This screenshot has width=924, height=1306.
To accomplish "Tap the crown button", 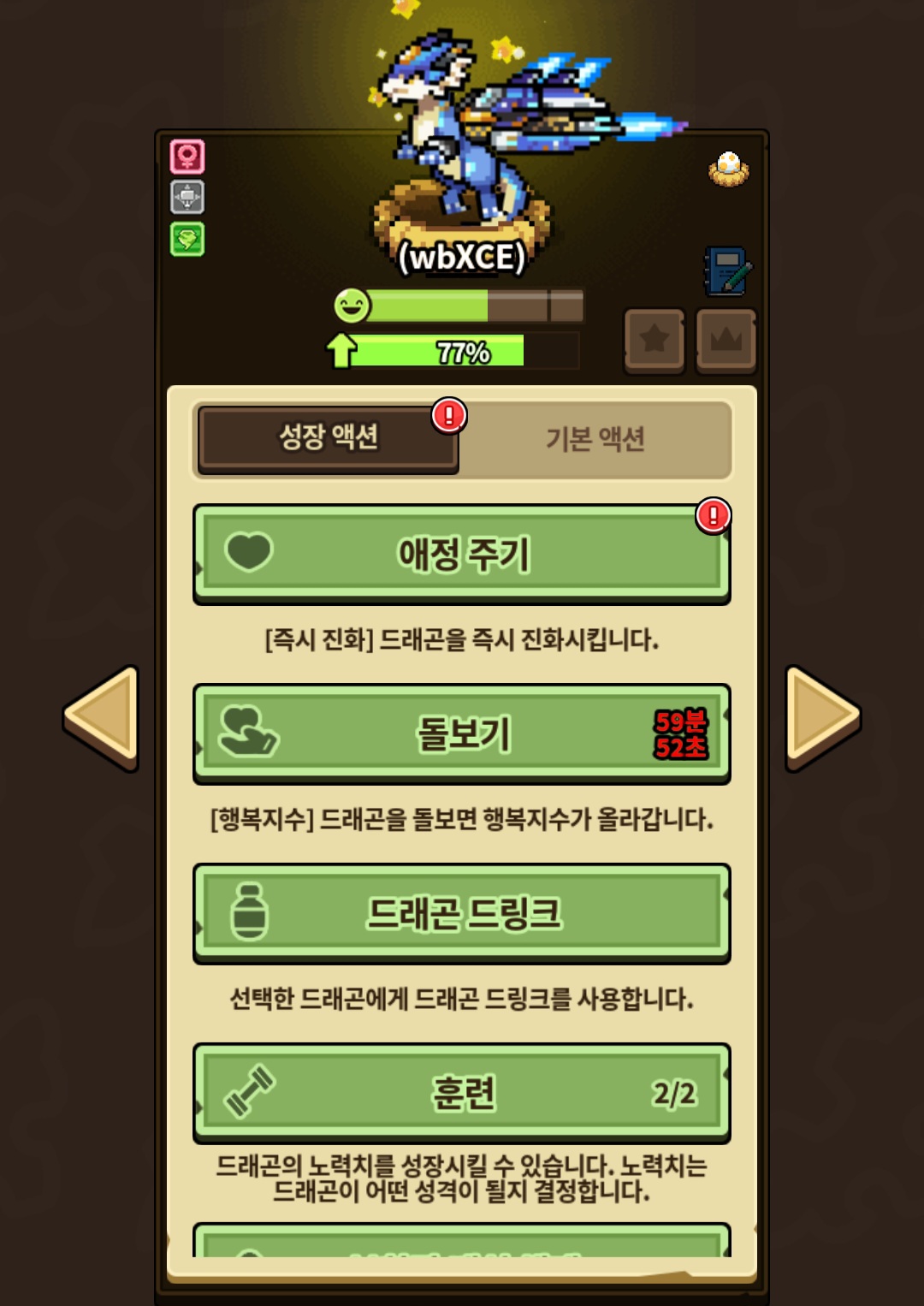I will click(726, 341).
